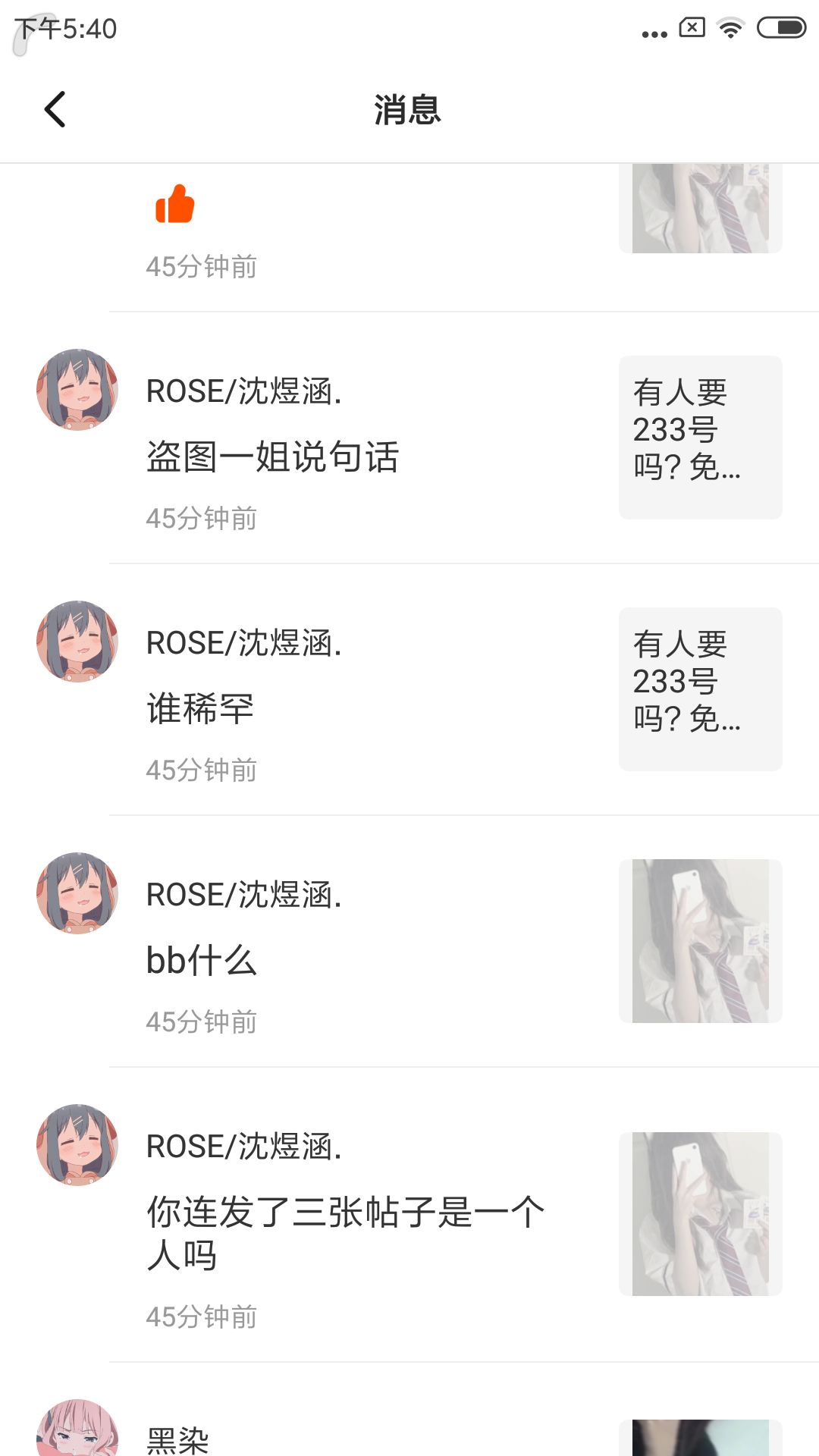Open the message from 黑染

pyautogui.click(x=178, y=1439)
